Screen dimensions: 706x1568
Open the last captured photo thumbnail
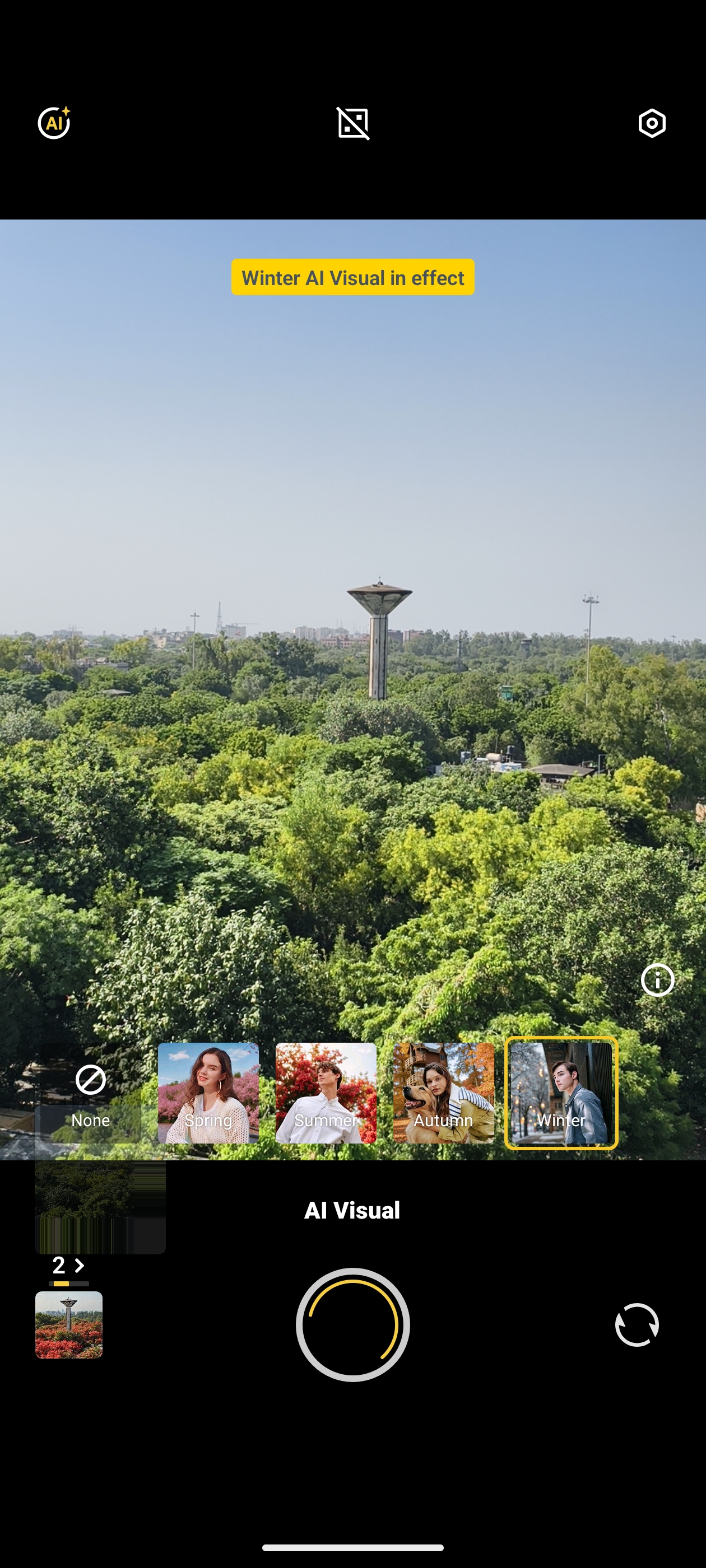pyautogui.click(x=69, y=1324)
